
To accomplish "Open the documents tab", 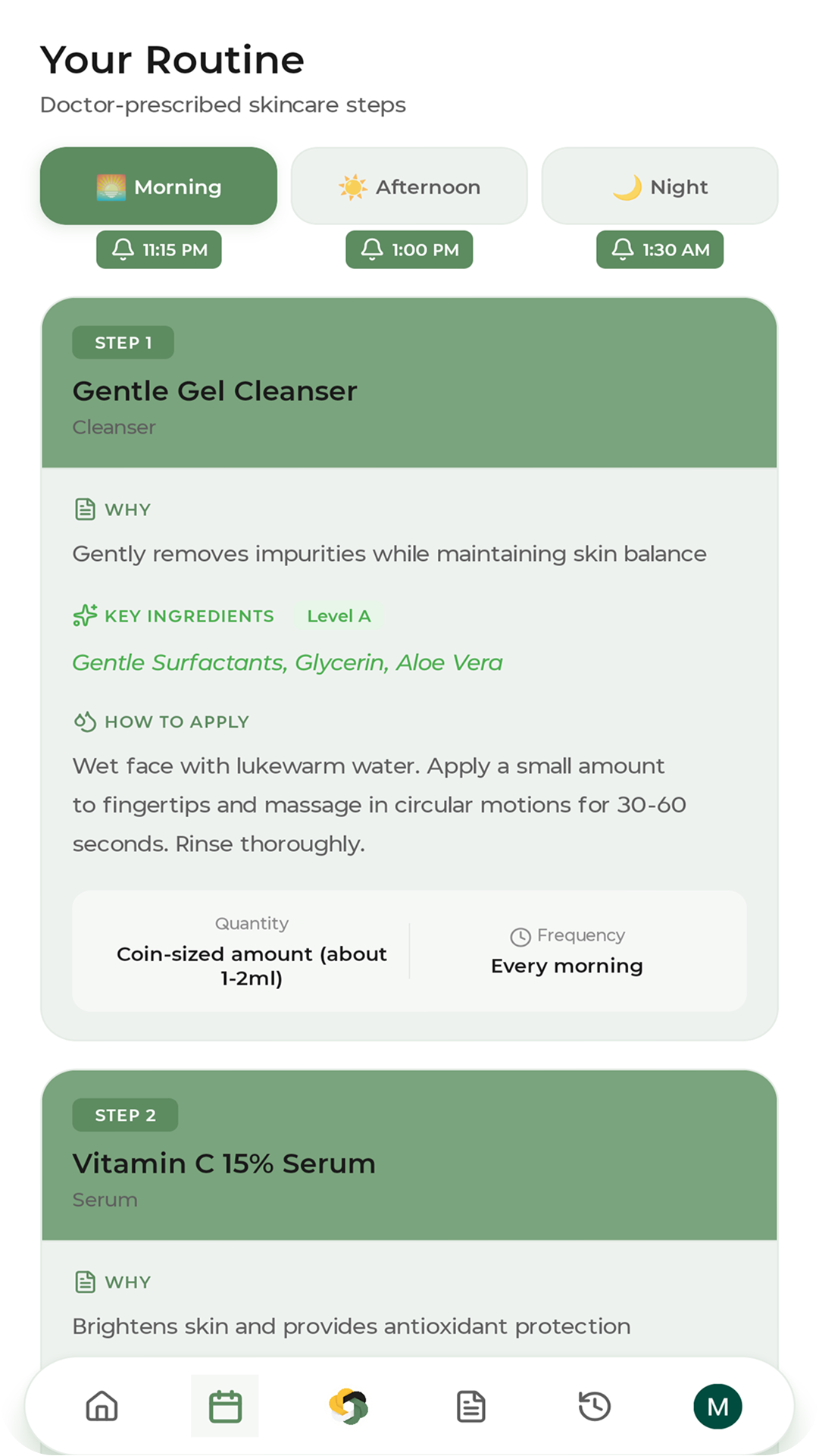I will [x=471, y=1406].
